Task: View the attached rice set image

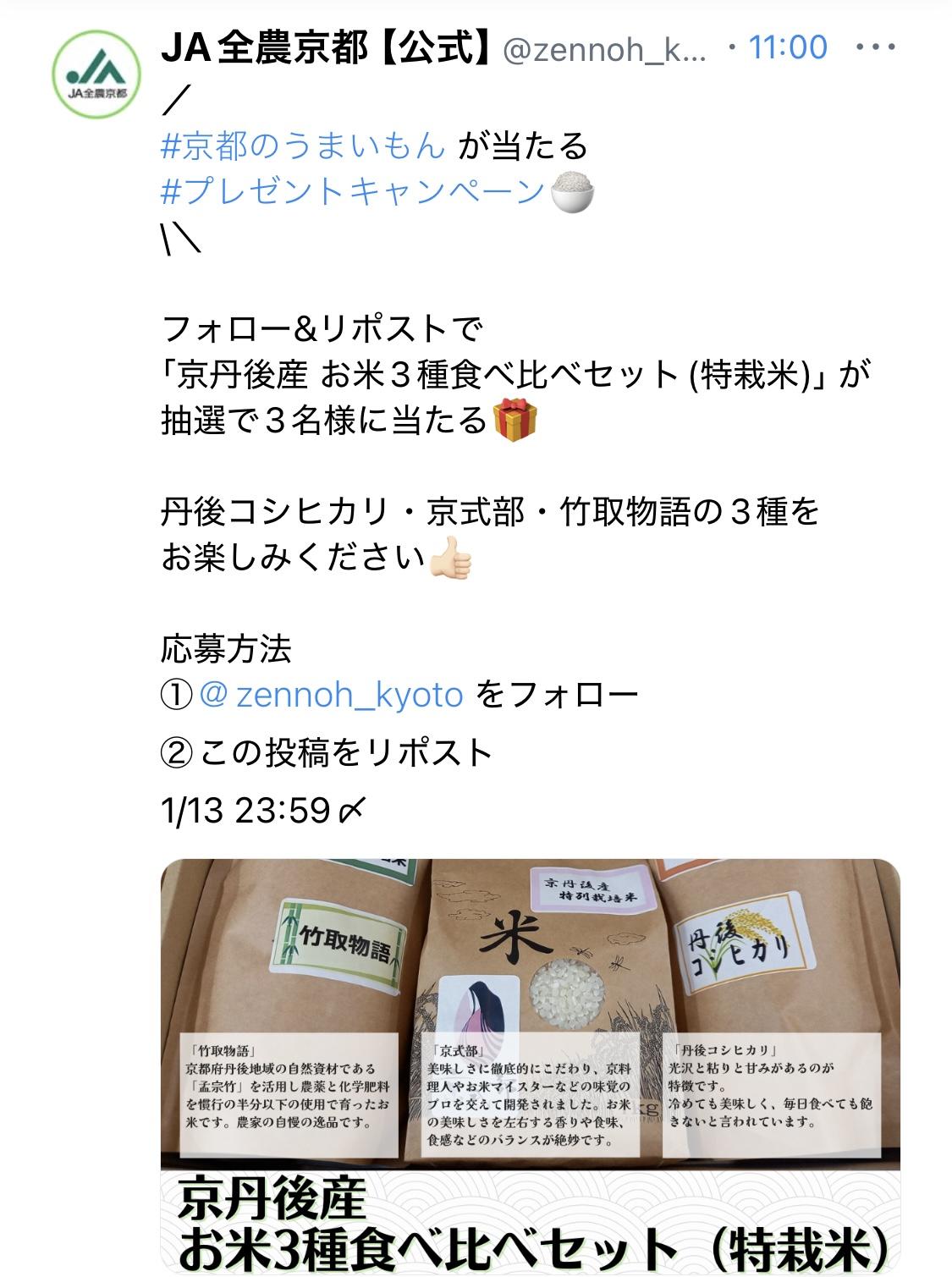Action: click(530, 1065)
